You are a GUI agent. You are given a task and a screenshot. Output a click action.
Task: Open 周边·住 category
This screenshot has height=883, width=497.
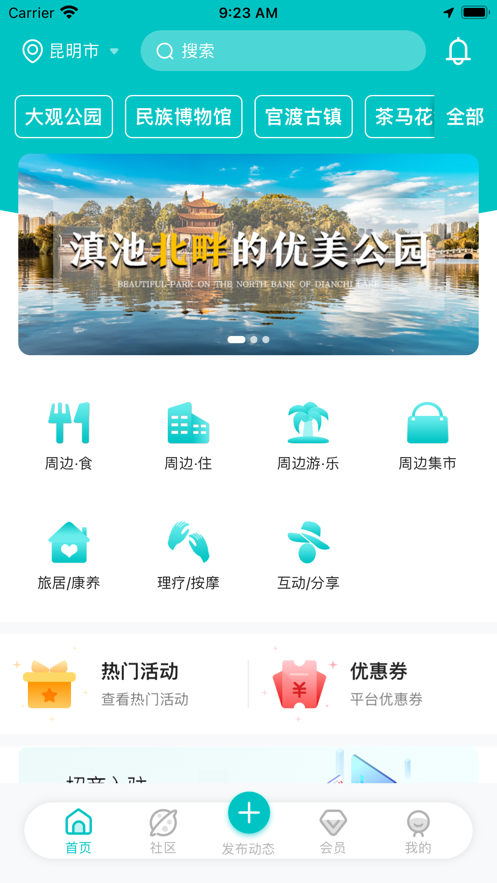[188, 436]
